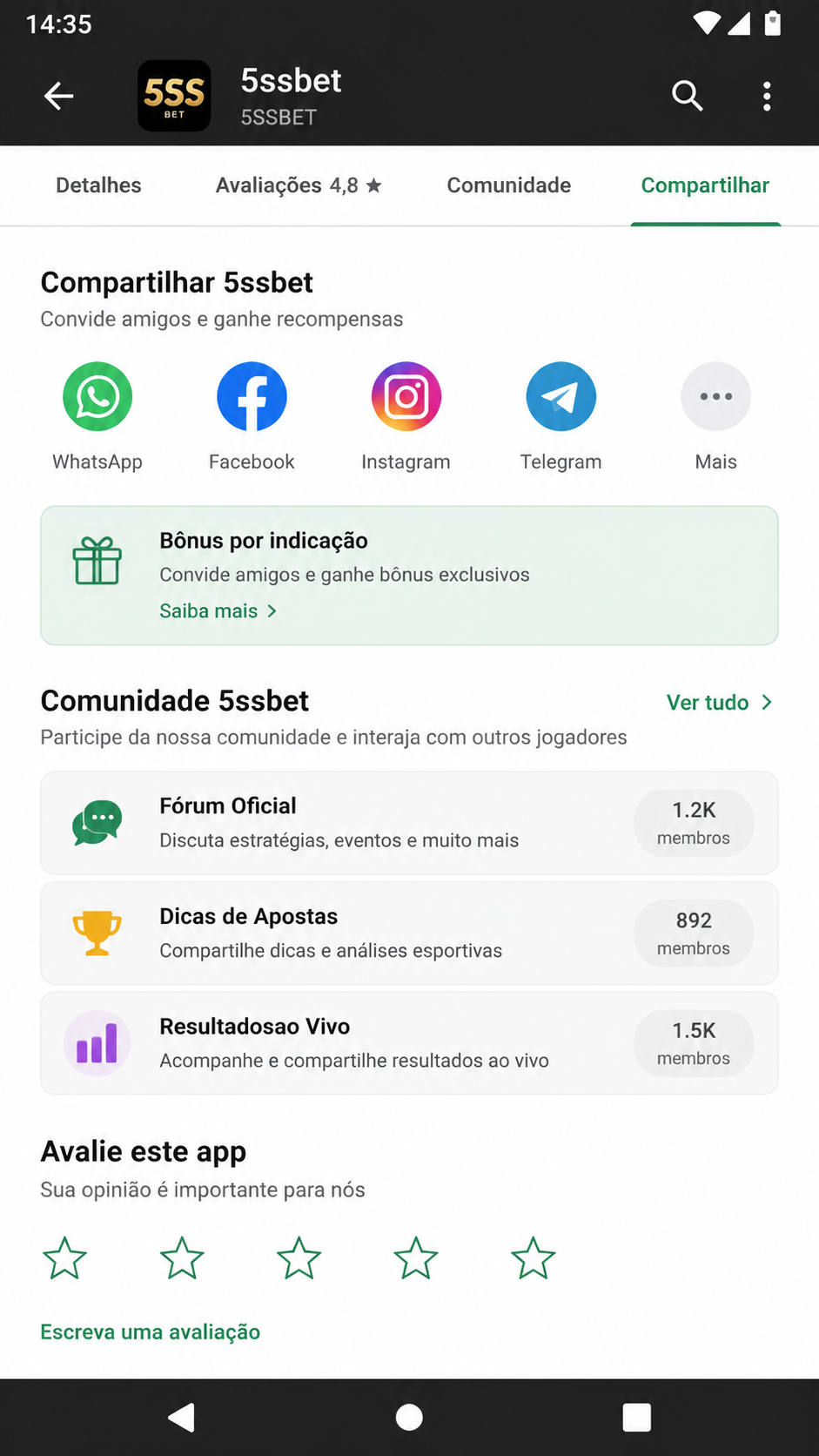This screenshot has height=1456, width=819.
Task: Open the three-dot overflow menu
Action: [767, 96]
